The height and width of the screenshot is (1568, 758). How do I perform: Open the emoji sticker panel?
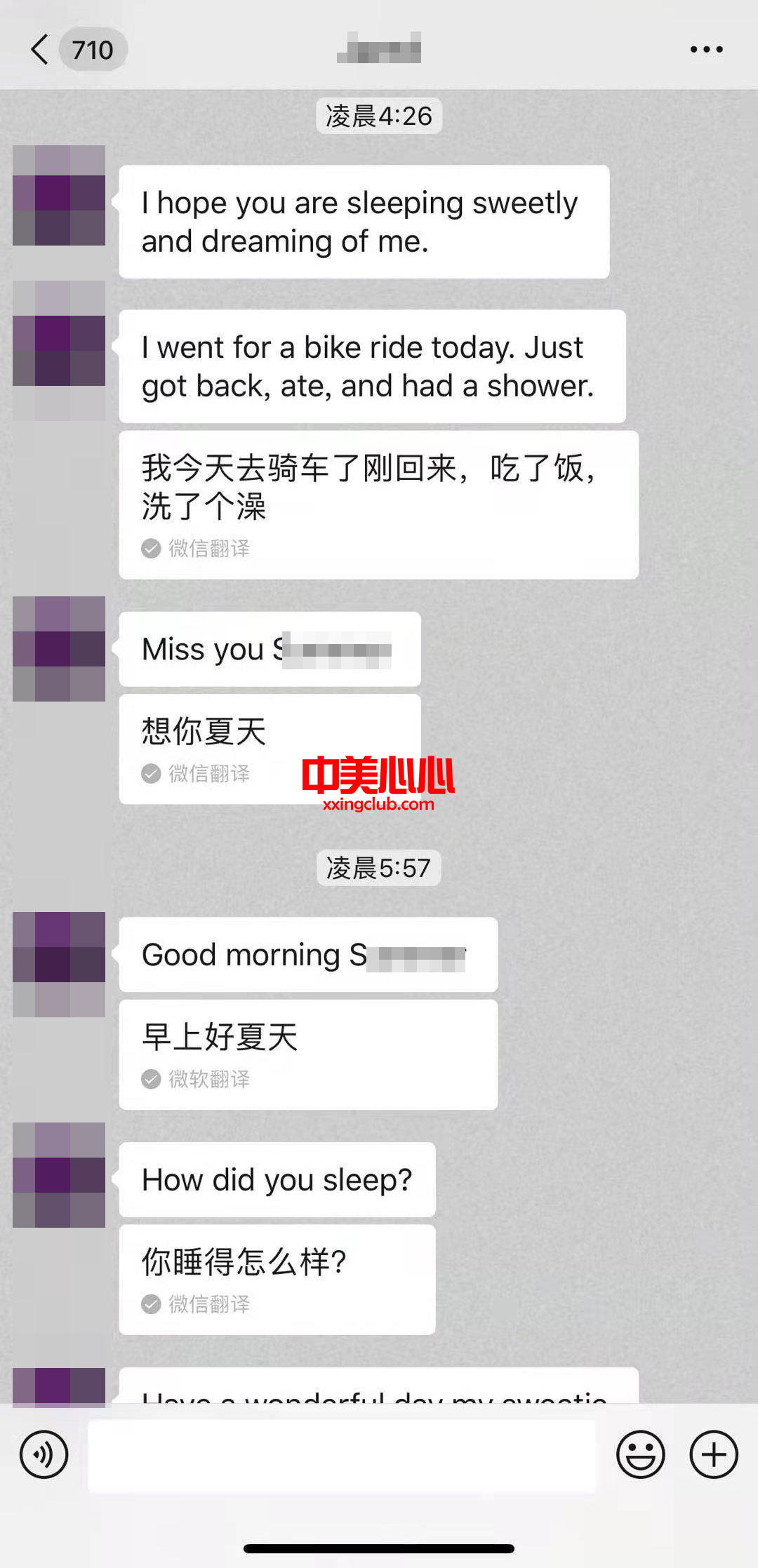pyautogui.click(x=640, y=1454)
